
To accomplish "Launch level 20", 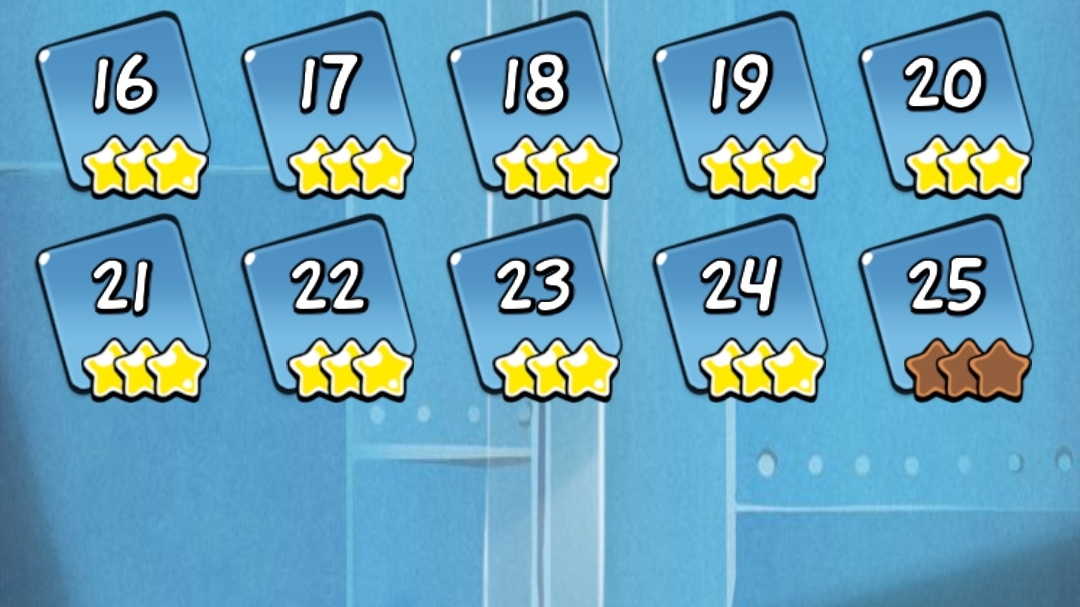I will coord(946,105).
